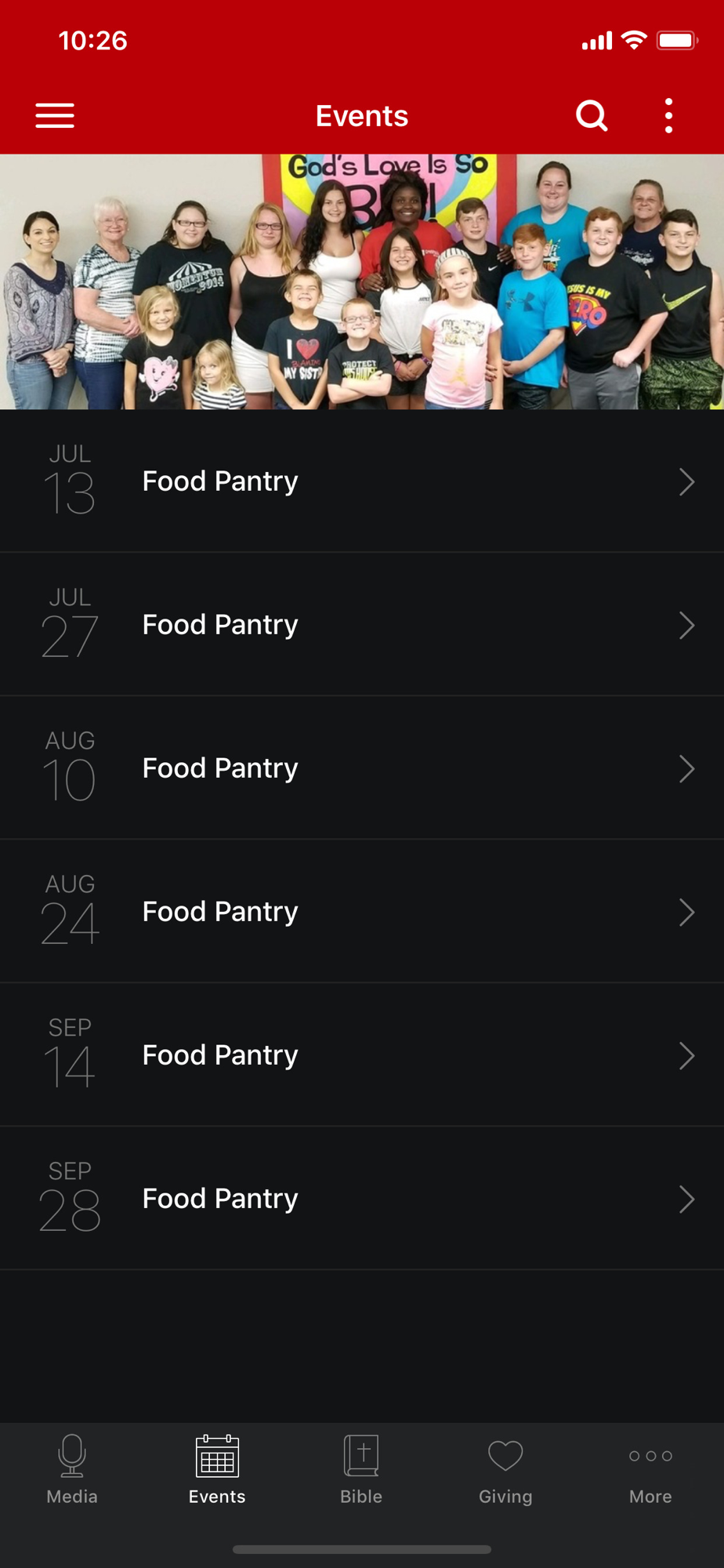Select the Events tab
Screen dimensions: 724x1568
pyautogui.click(x=217, y=1470)
